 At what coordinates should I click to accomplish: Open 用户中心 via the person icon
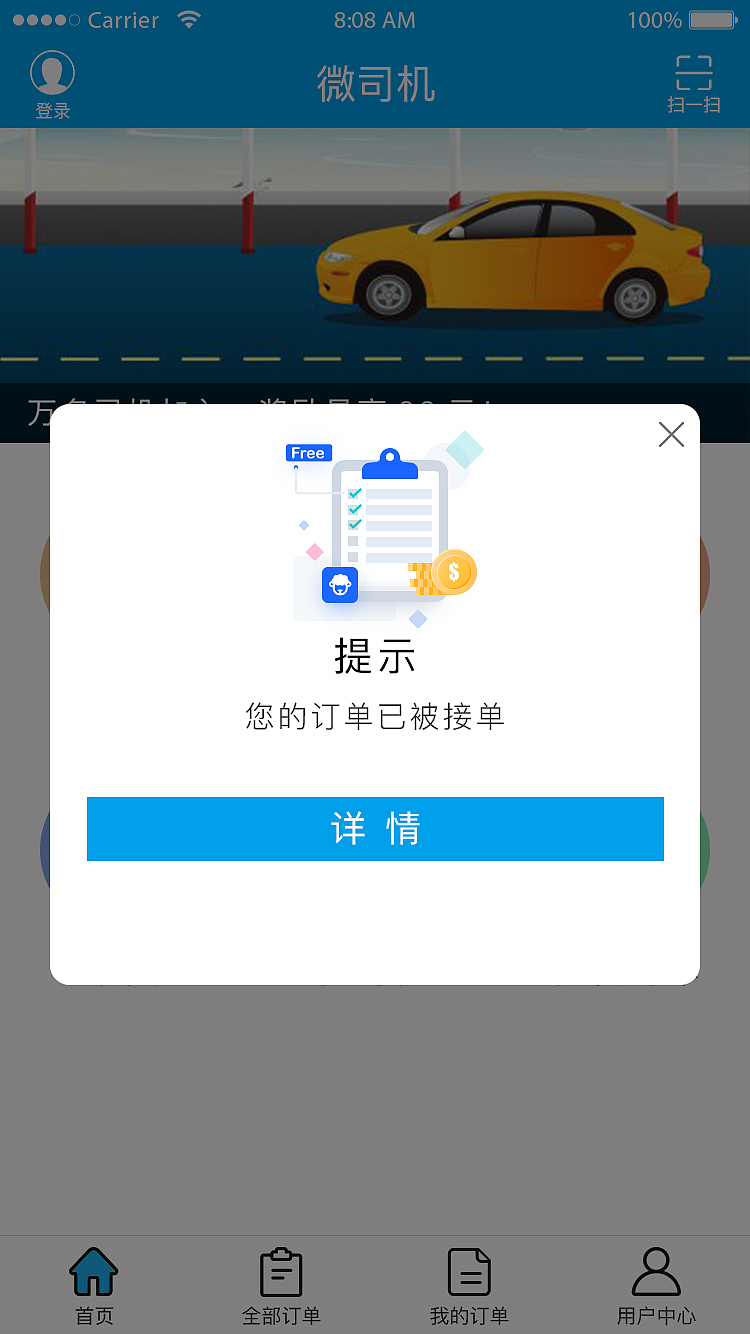pyautogui.click(x=657, y=1269)
